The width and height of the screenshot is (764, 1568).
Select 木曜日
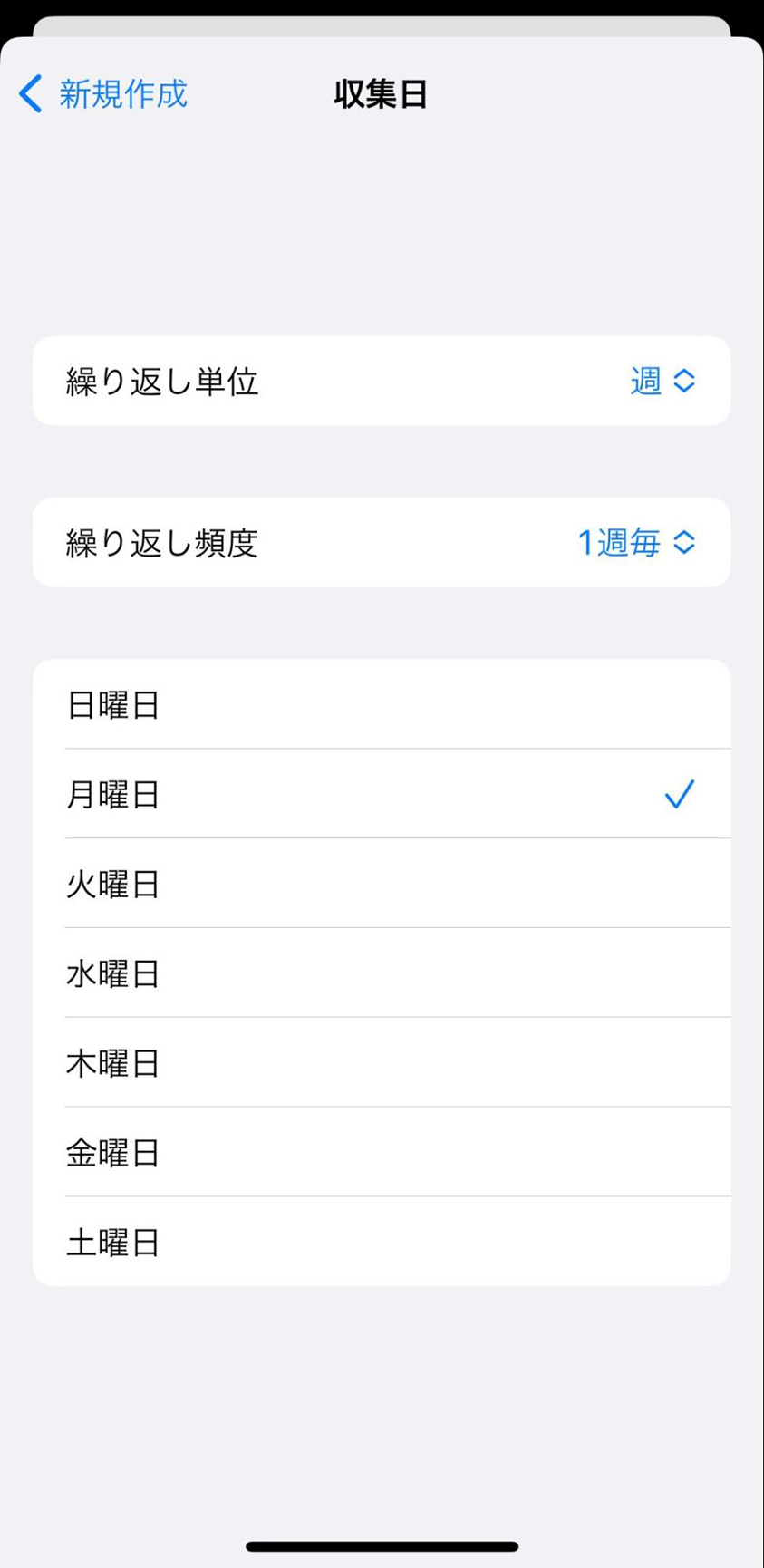(x=382, y=1062)
